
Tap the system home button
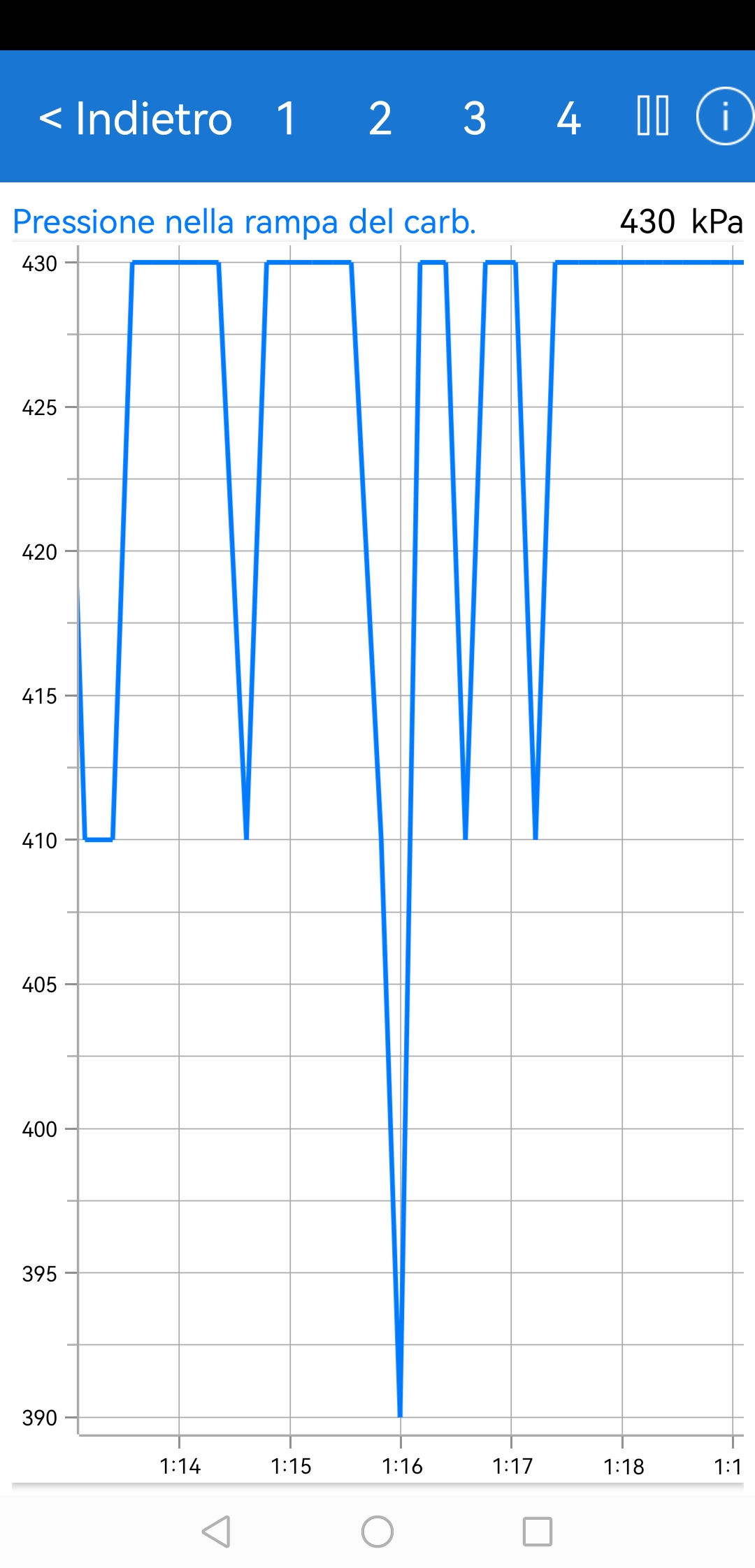(x=377, y=1532)
